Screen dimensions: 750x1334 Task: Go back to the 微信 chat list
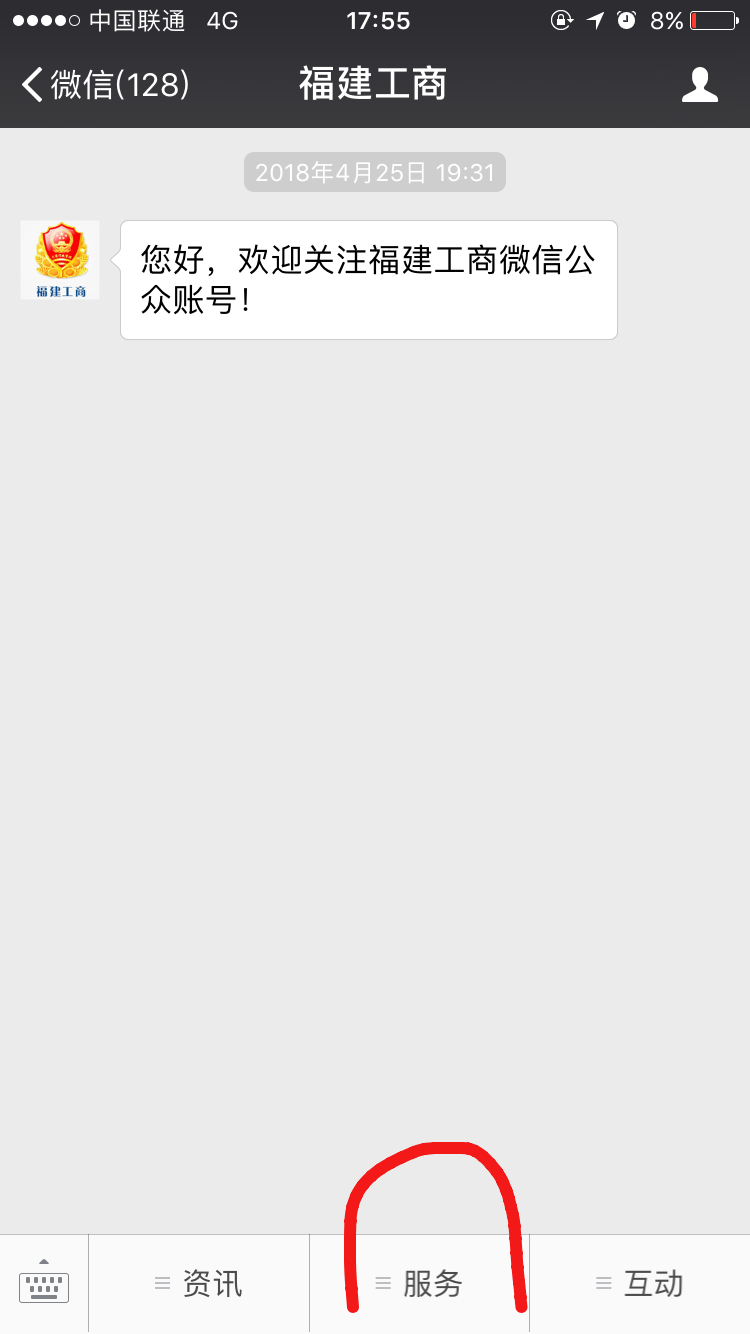pos(105,84)
